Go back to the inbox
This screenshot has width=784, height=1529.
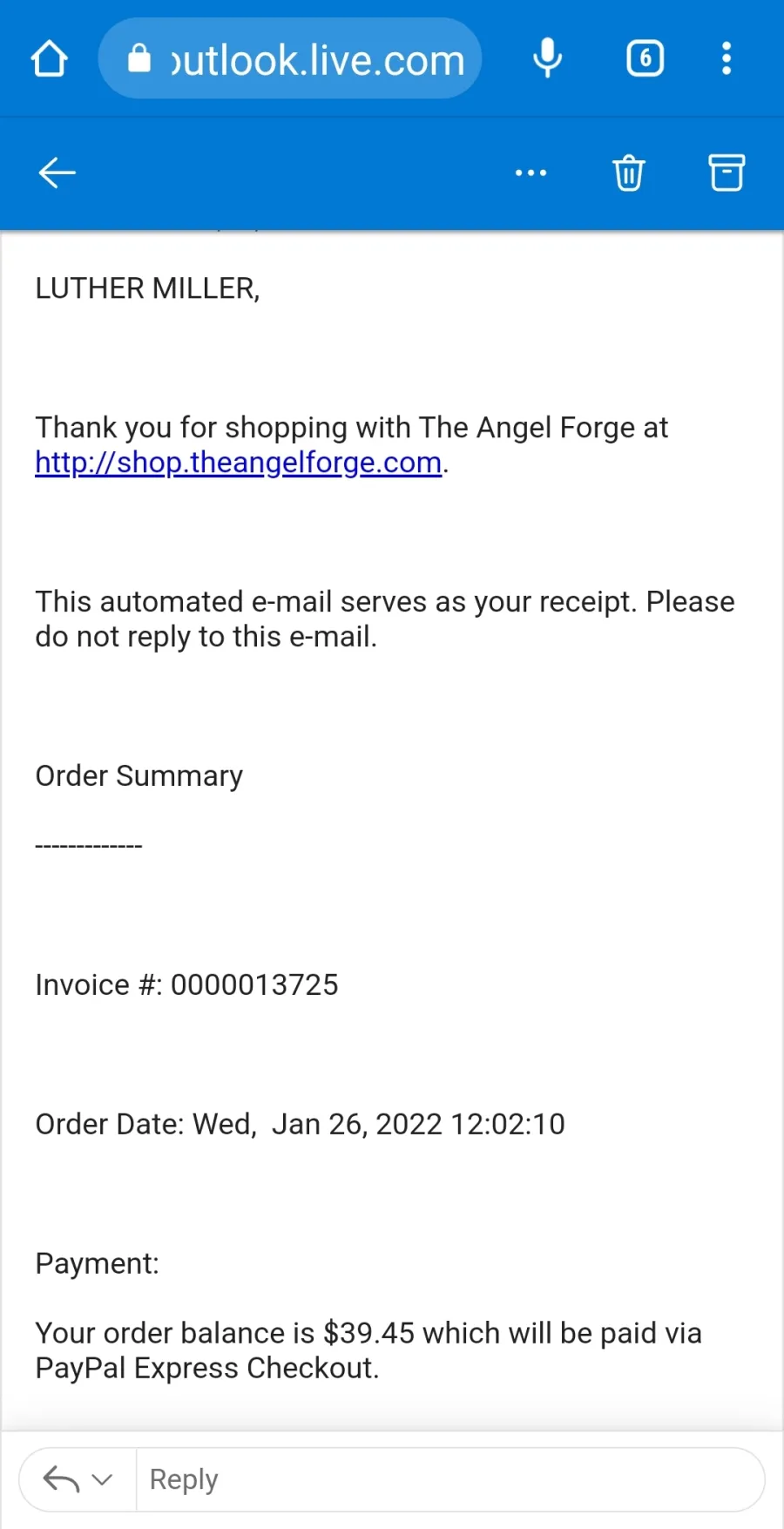click(57, 173)
